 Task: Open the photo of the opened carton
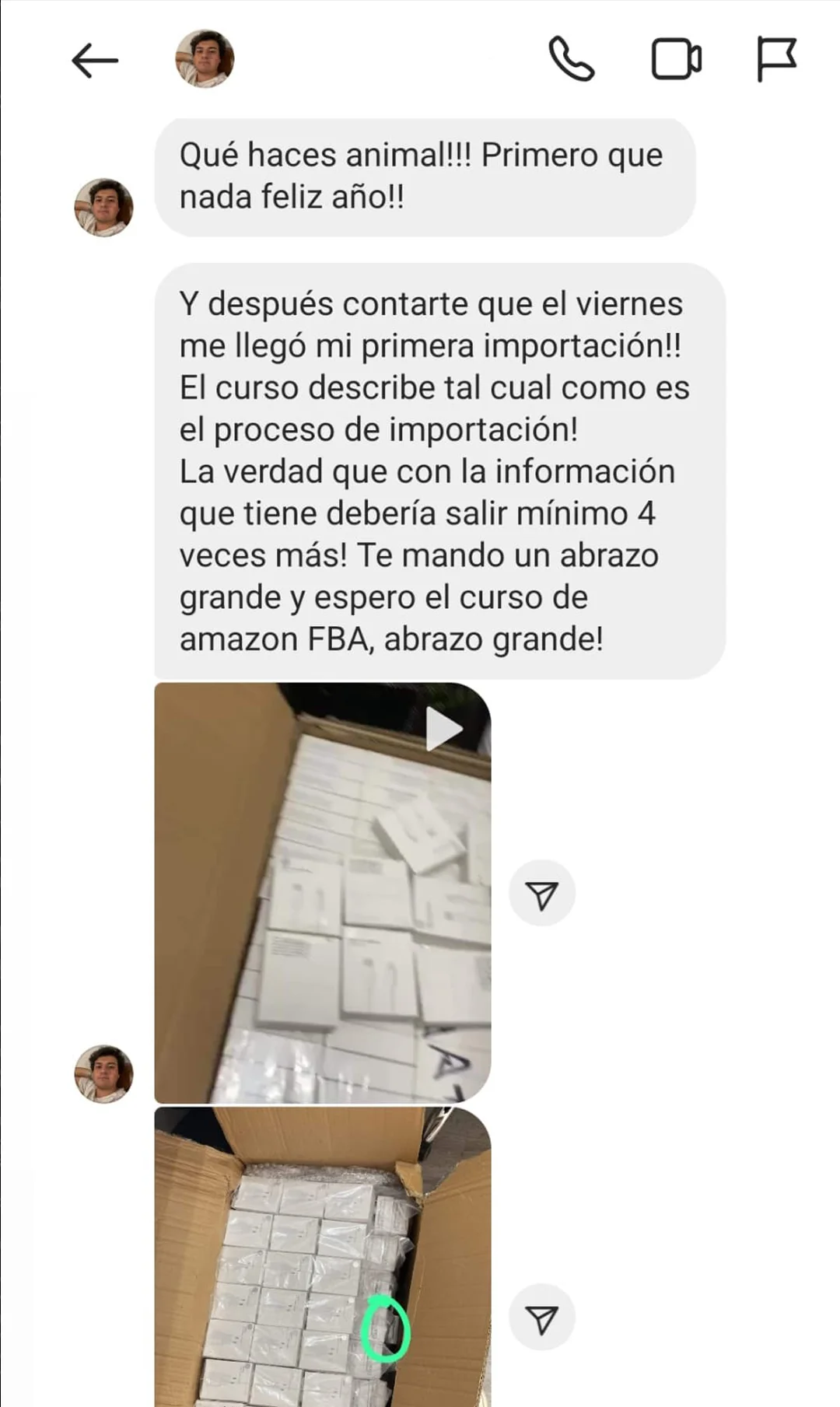[323, 1256]
